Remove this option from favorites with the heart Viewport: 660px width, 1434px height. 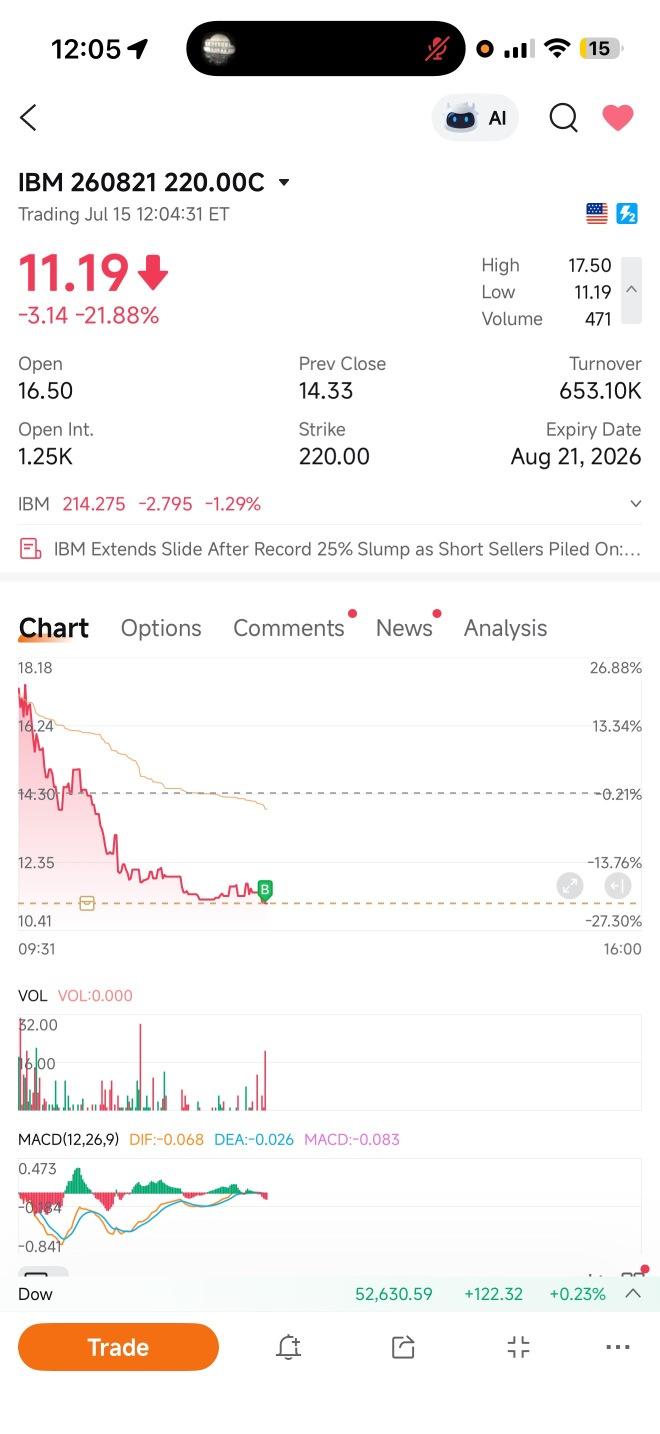tap(618, 118)
